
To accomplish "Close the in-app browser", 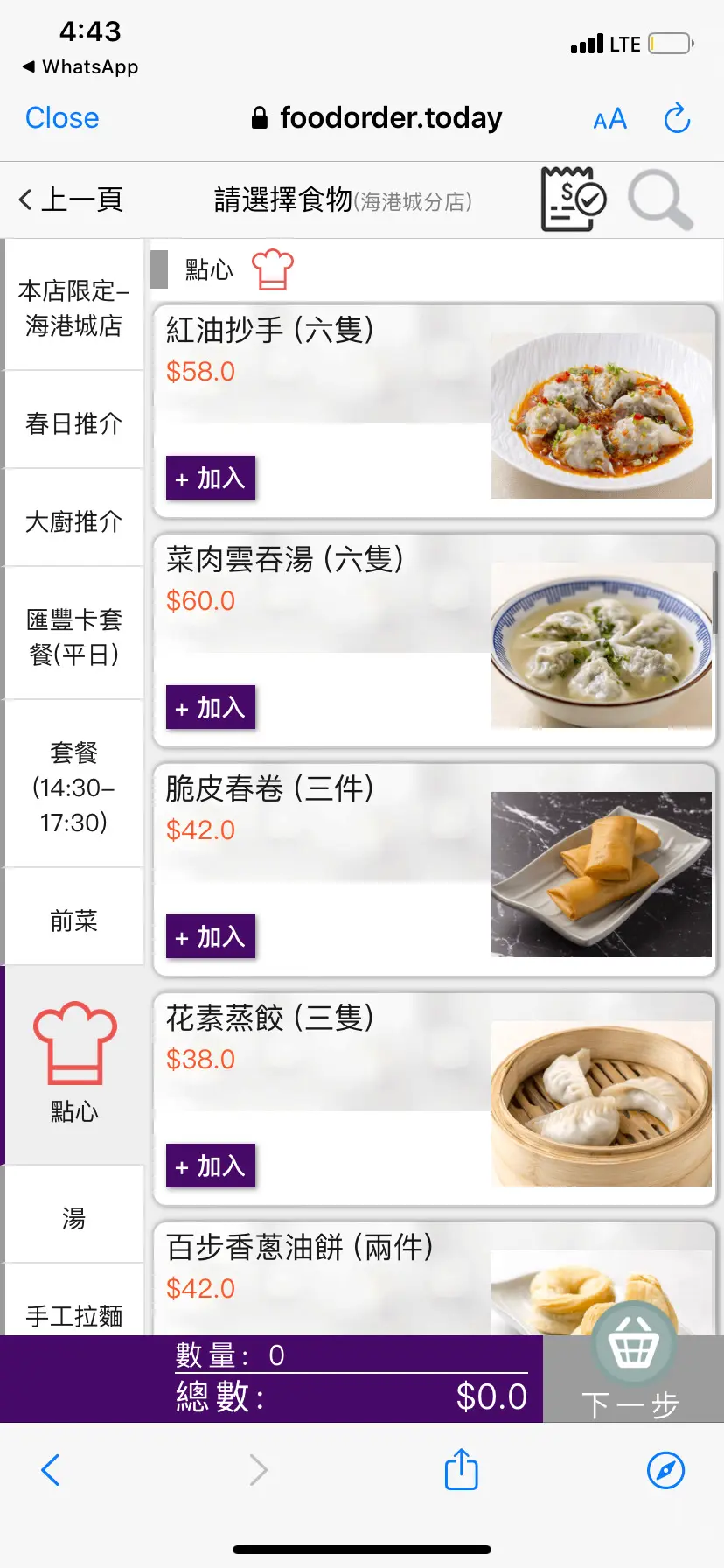I will tap(62, 118).
